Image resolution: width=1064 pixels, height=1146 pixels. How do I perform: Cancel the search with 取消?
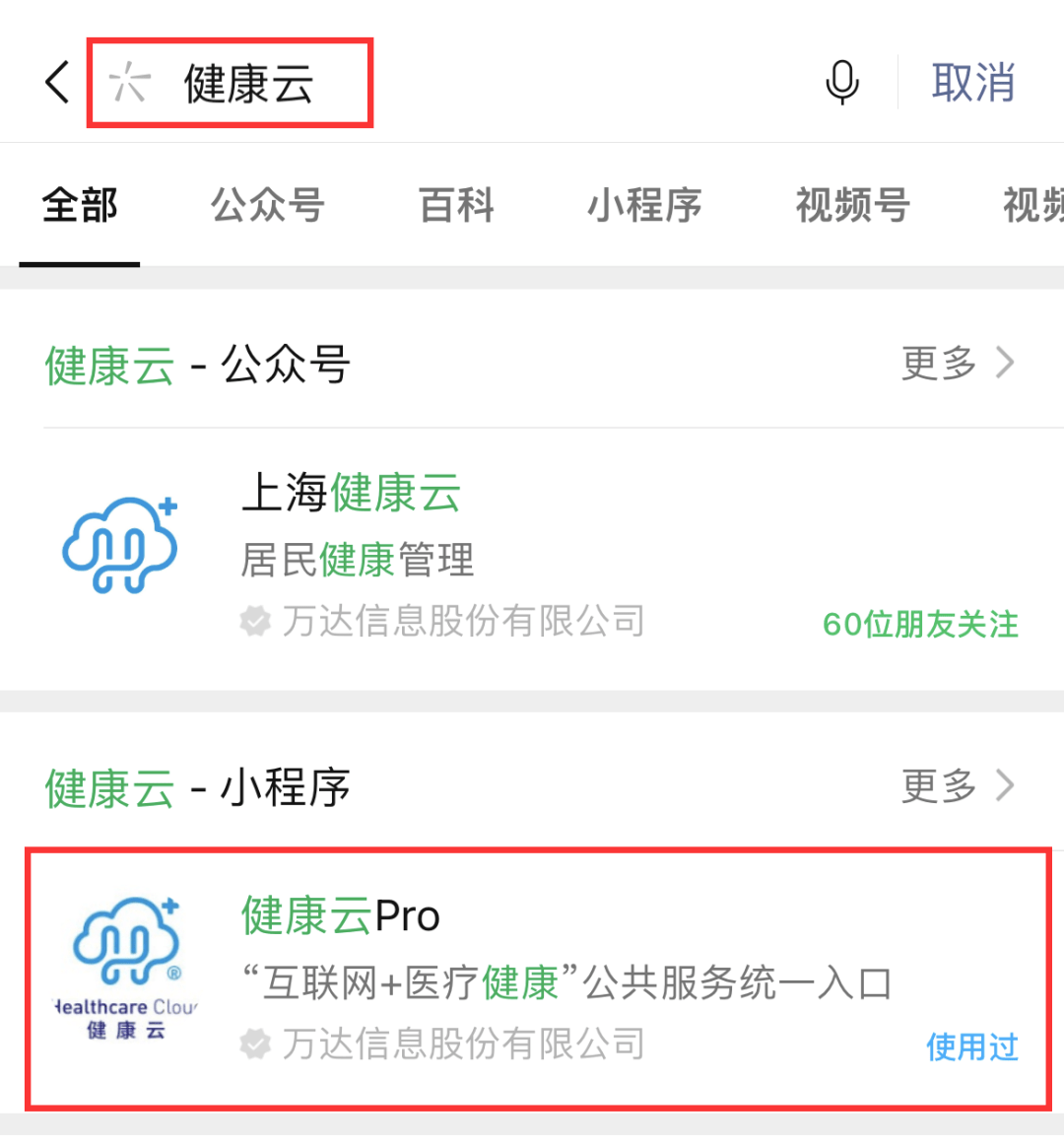coord(972,83)
